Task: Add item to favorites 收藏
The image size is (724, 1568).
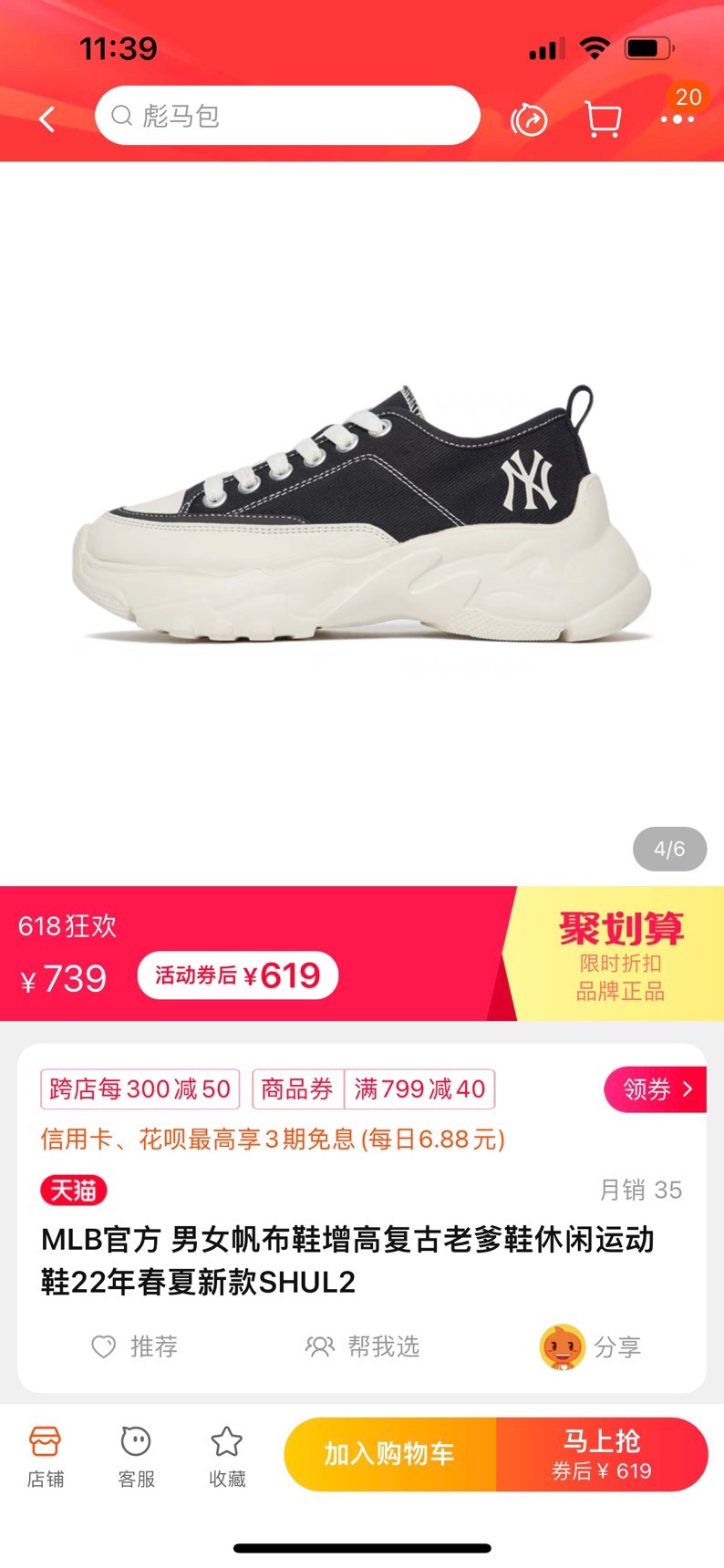Action: [x=226, y=1456]
